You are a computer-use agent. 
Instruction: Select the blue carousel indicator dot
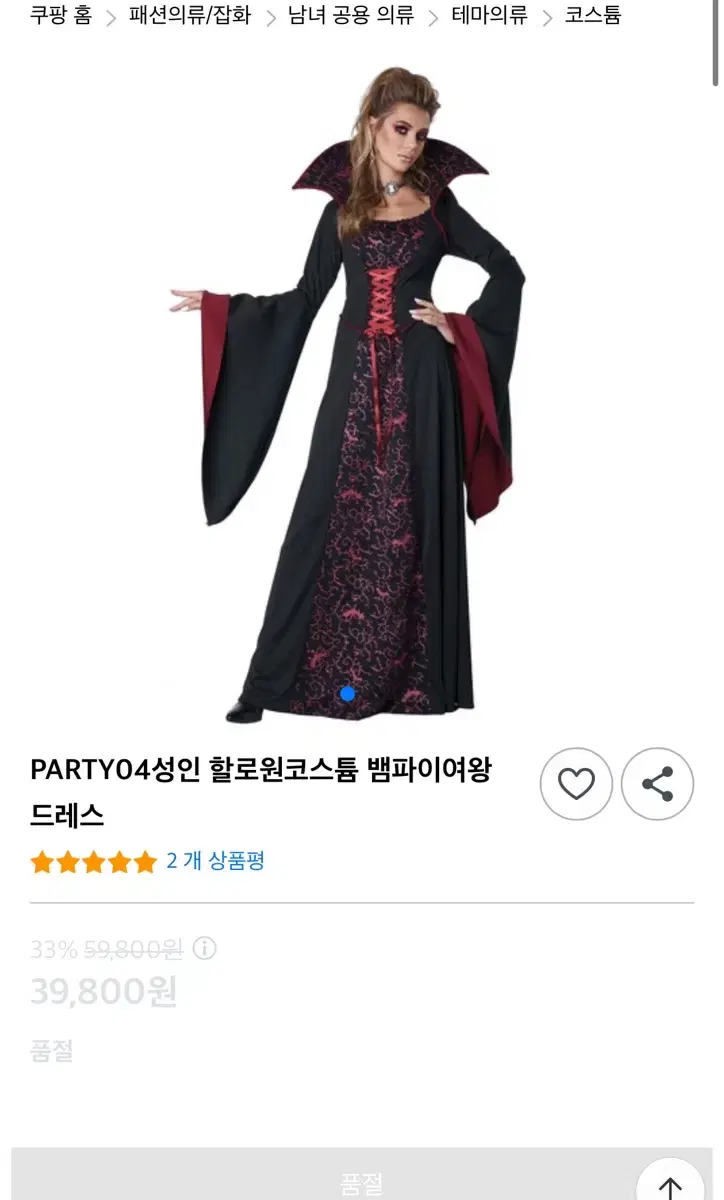click(347, 691)
